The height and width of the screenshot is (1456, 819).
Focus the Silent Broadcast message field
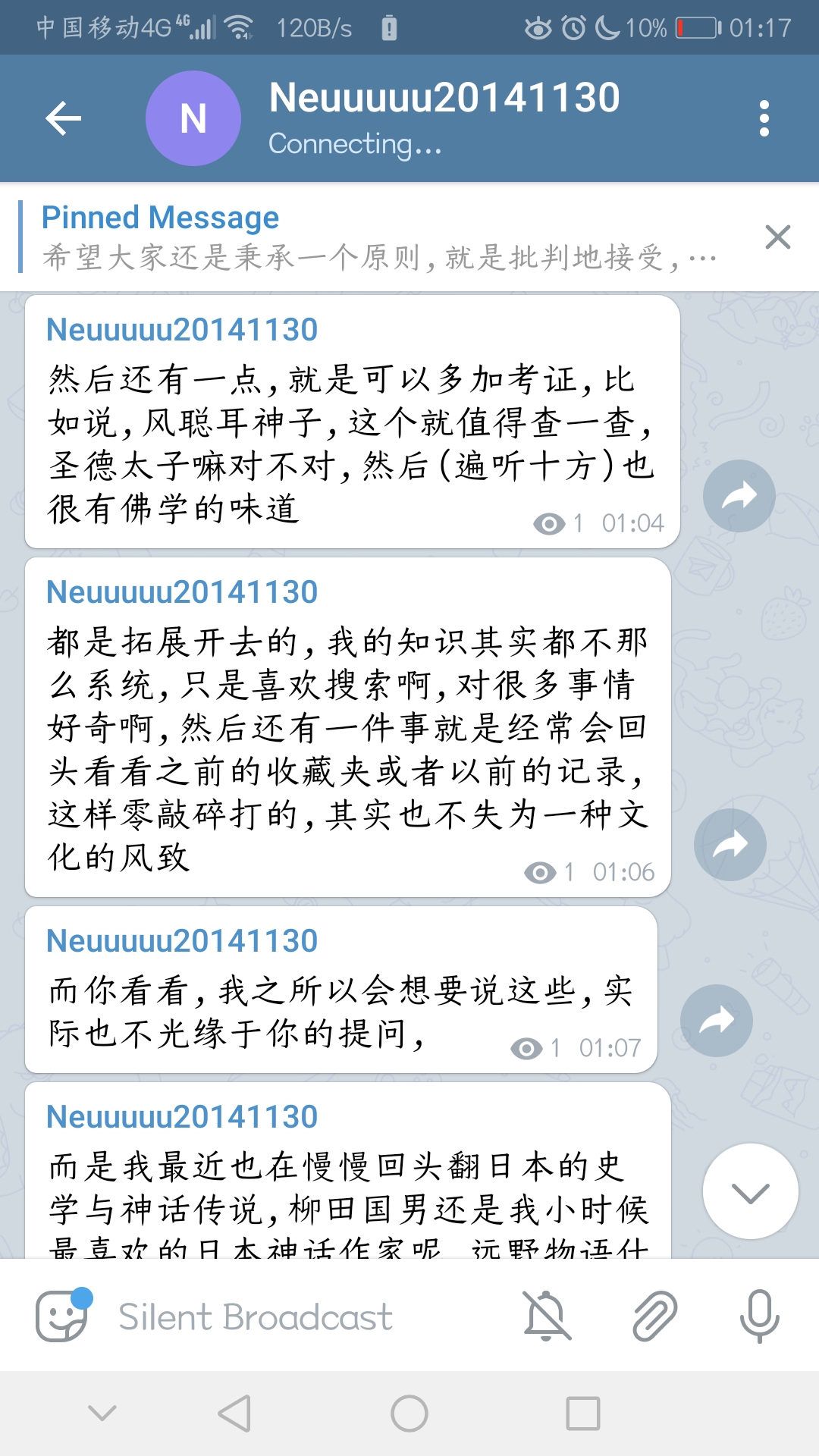click(x=303, y=1317)
